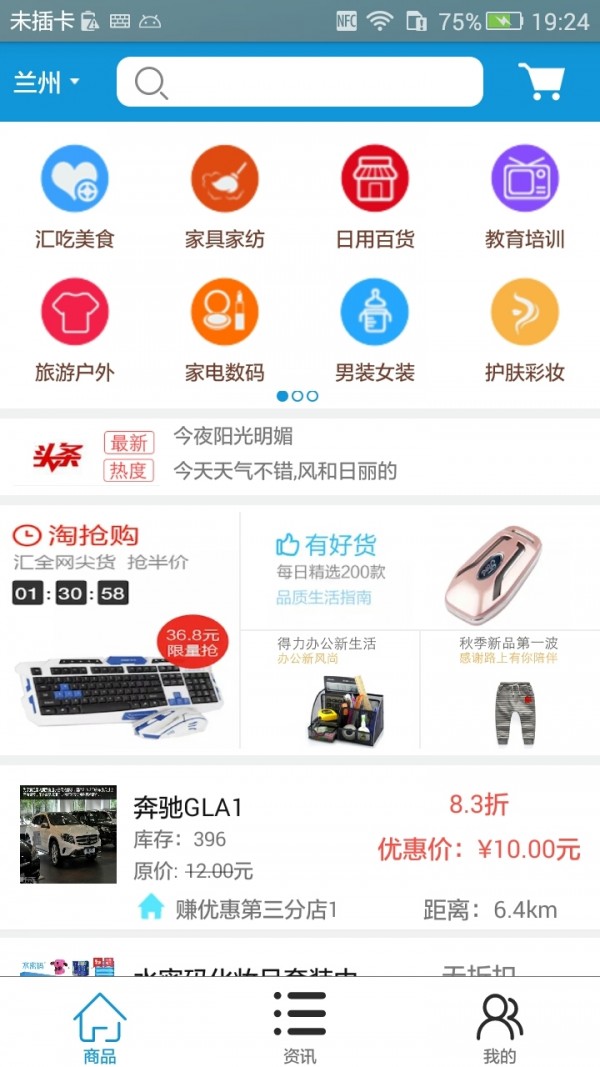Open the 家电数码 category

[x=225, y=330]
